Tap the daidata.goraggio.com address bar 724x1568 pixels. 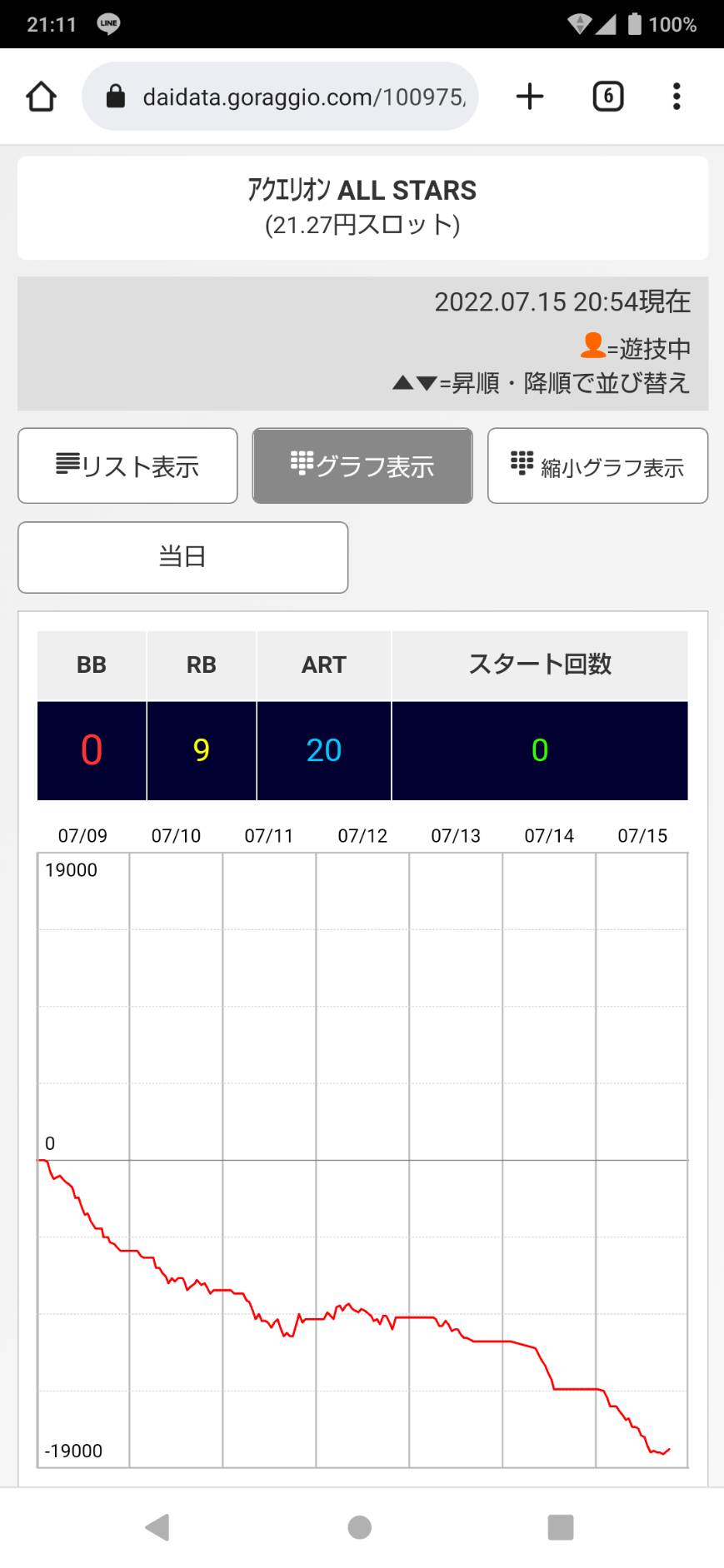point(280,97)
